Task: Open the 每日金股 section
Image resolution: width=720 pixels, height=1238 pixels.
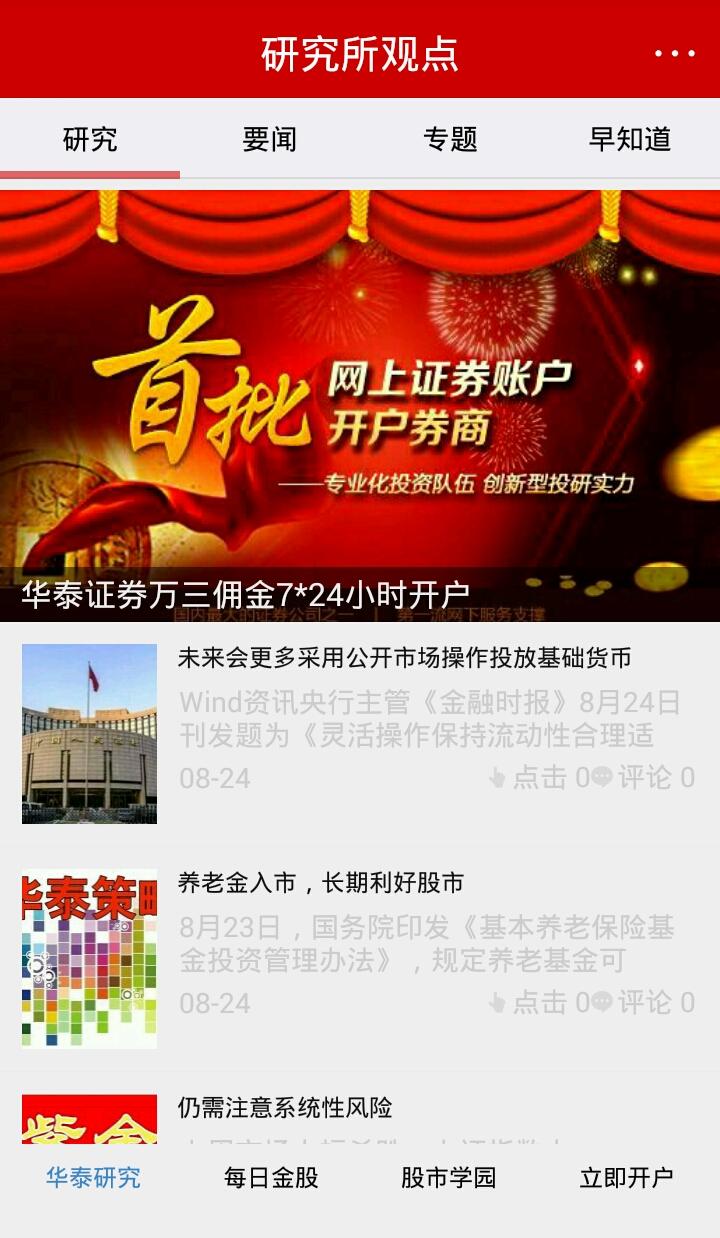Action: tap(271, 1178)
